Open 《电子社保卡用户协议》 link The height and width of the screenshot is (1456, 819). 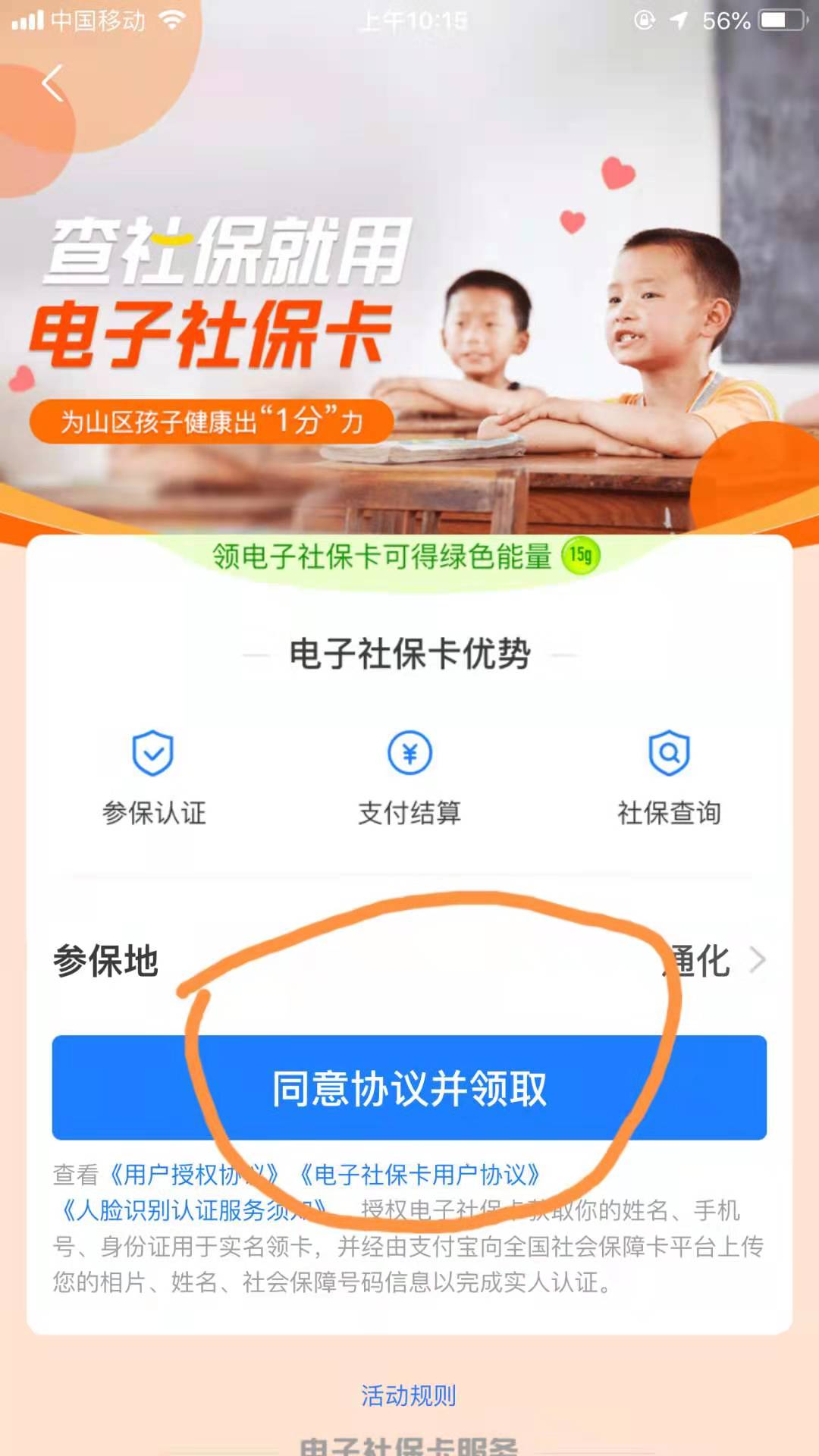coord(419,1175)
